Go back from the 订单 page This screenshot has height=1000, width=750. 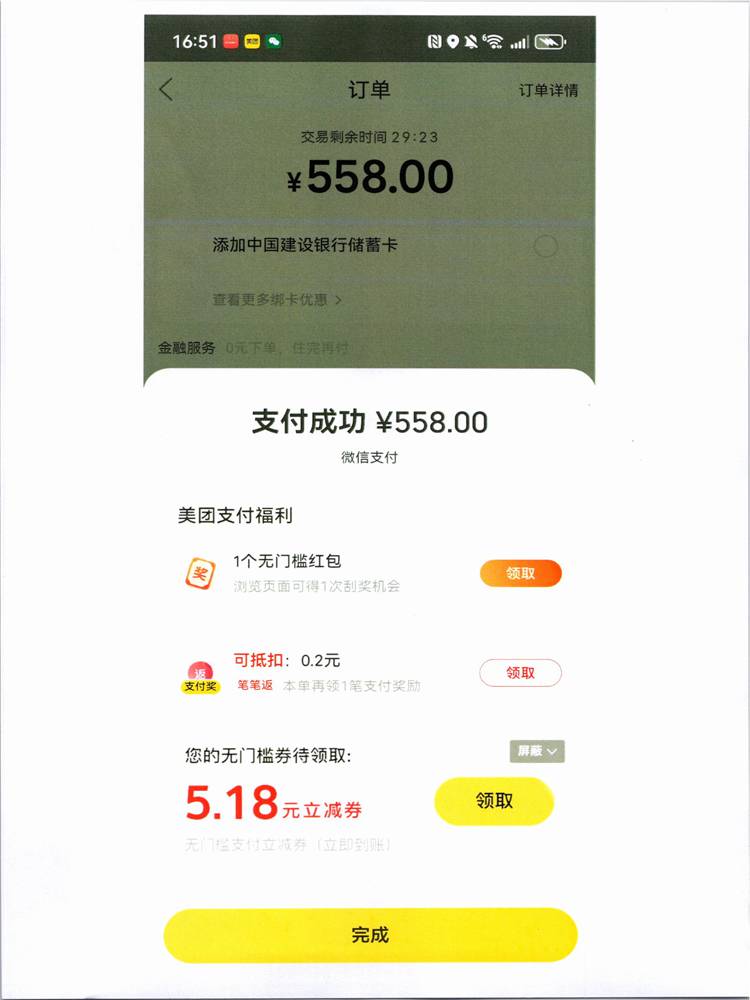point(166,89)
